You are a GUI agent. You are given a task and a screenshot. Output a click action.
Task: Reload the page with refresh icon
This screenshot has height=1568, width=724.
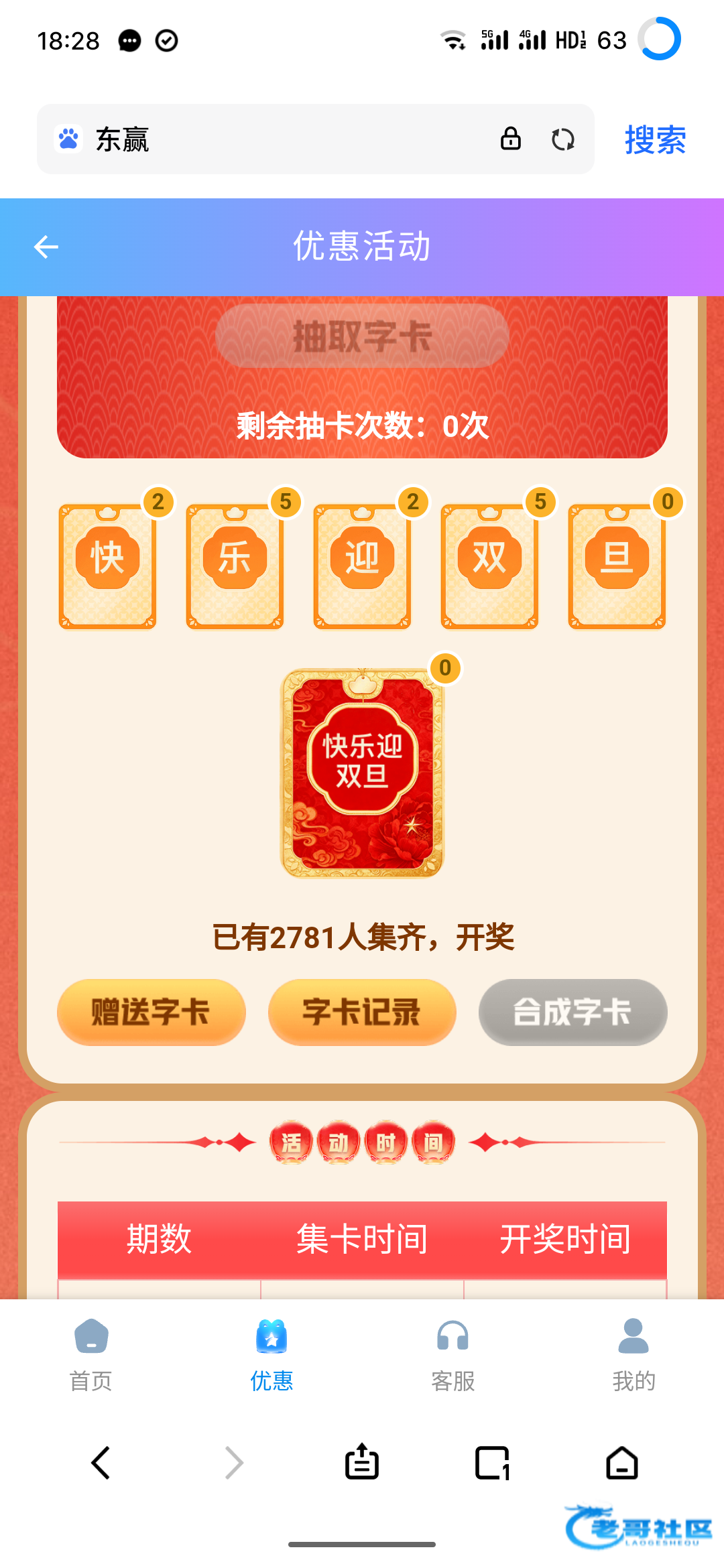pos(562,139)
